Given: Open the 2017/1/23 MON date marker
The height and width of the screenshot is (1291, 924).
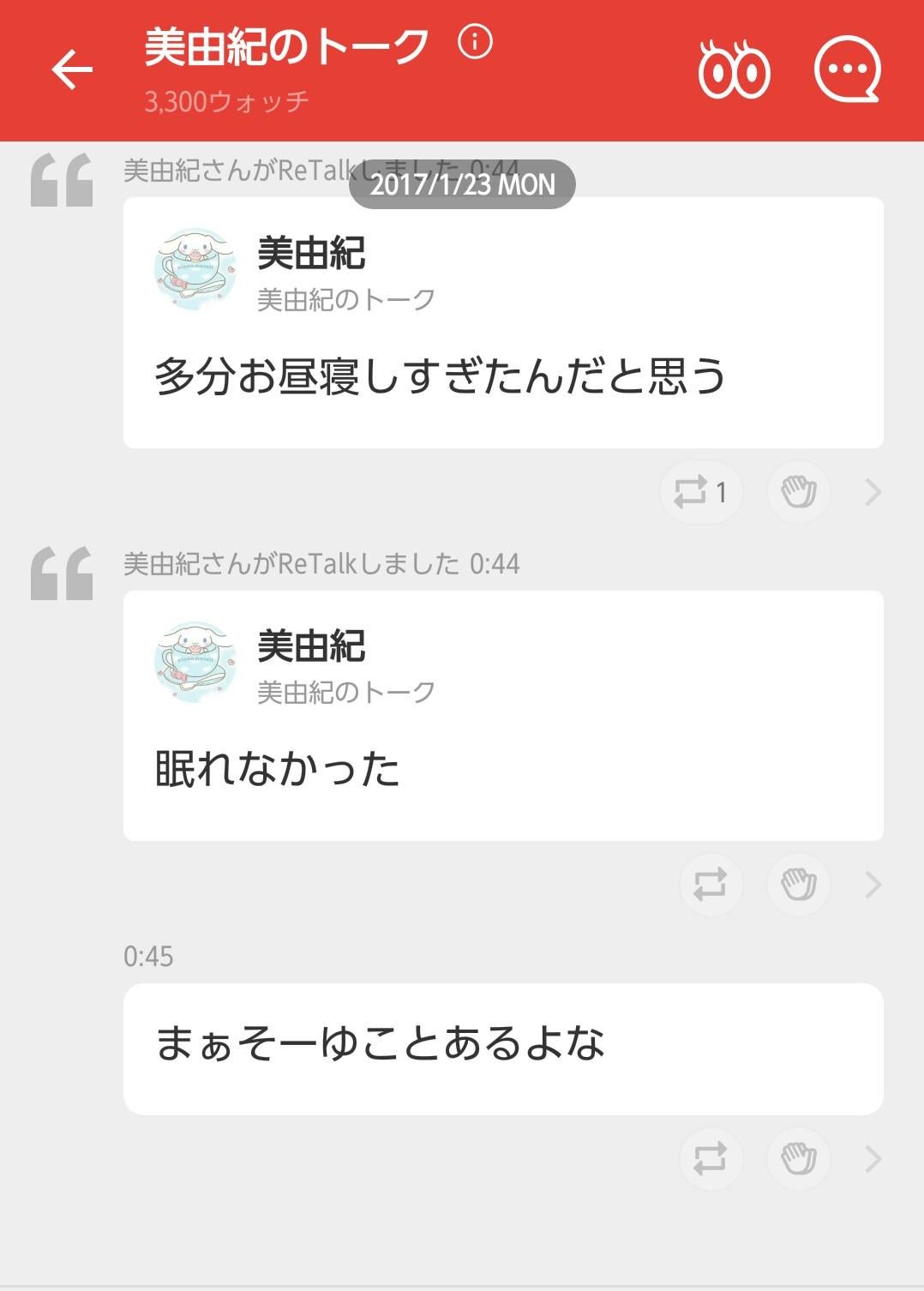Looking at the screenshot, I should (x=461, y=183).
